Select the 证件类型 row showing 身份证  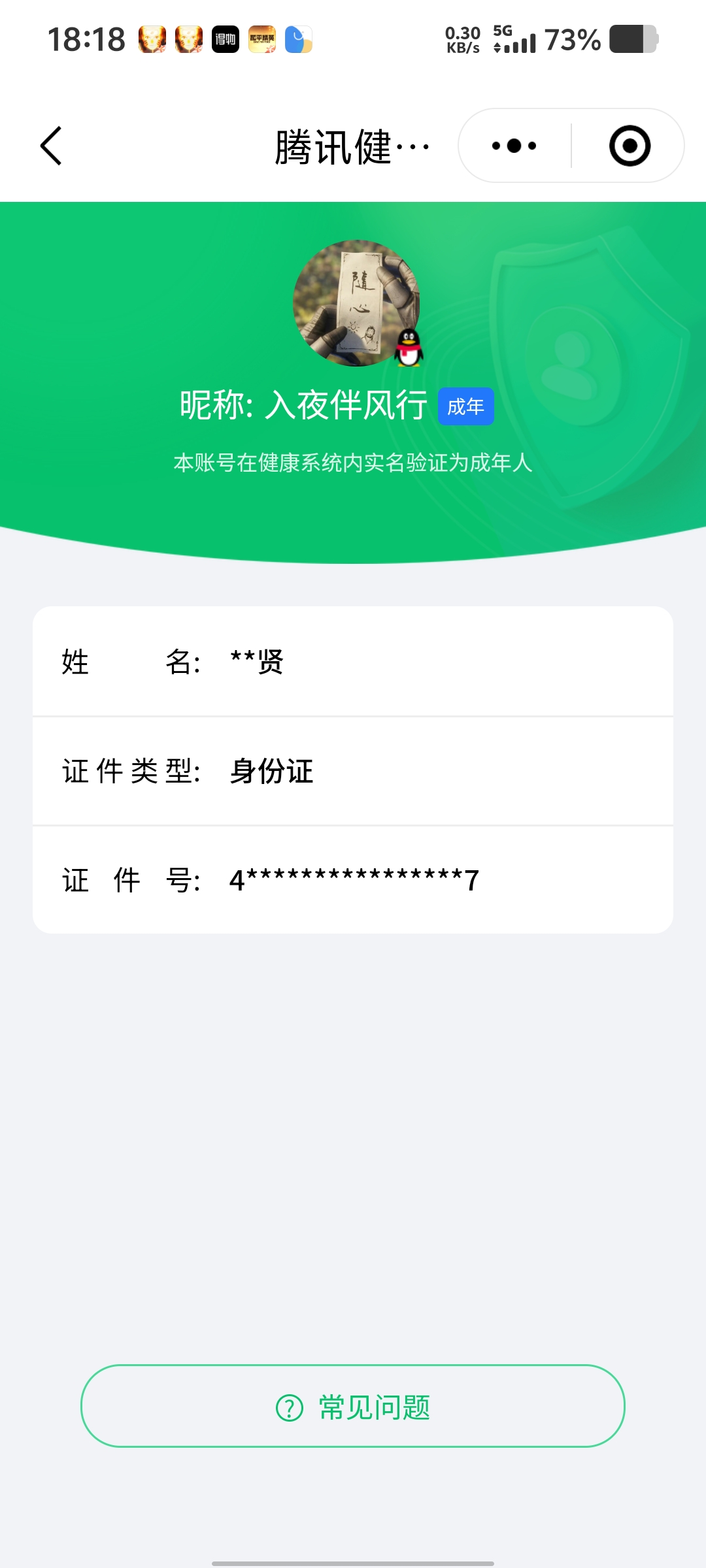[353, 770]
